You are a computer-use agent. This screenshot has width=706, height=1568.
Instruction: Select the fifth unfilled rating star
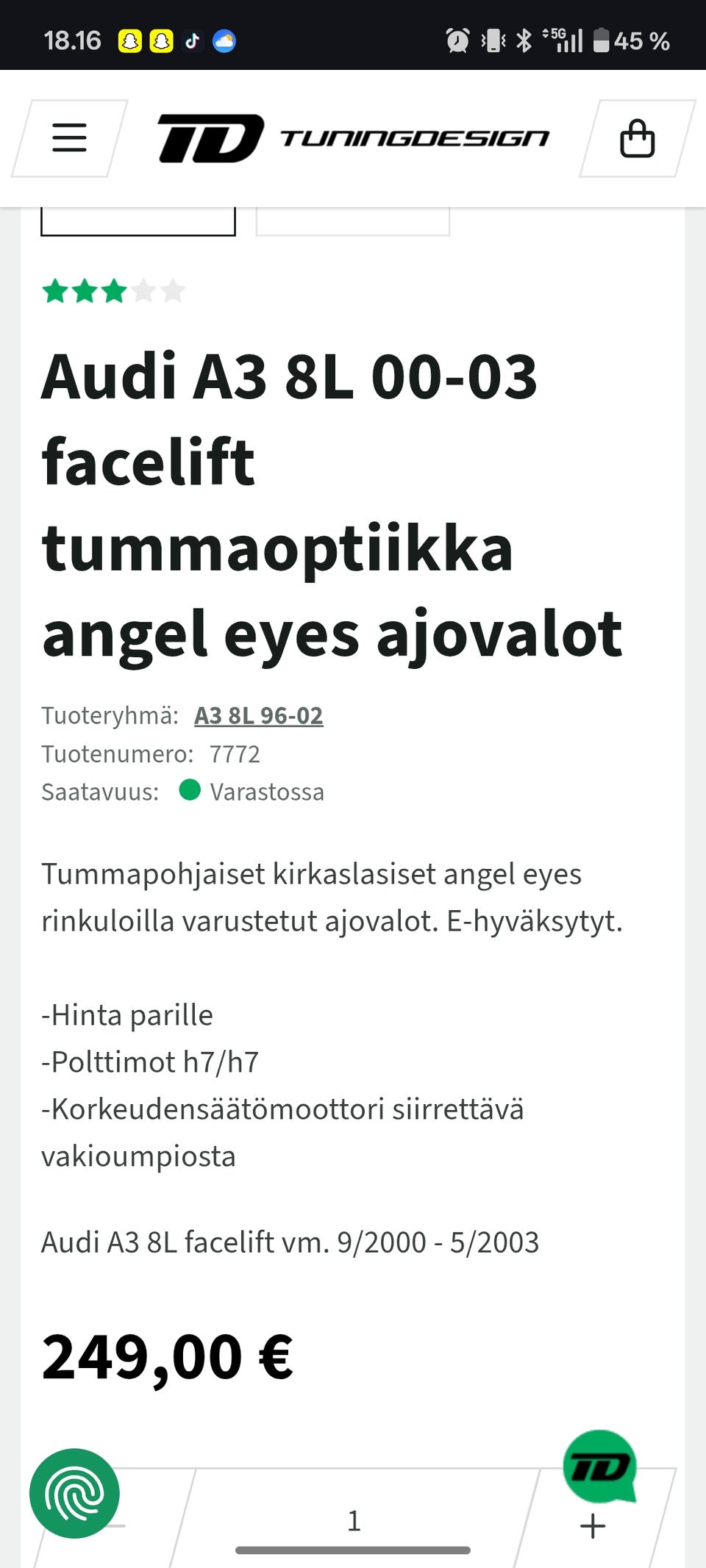click(174, 291)
